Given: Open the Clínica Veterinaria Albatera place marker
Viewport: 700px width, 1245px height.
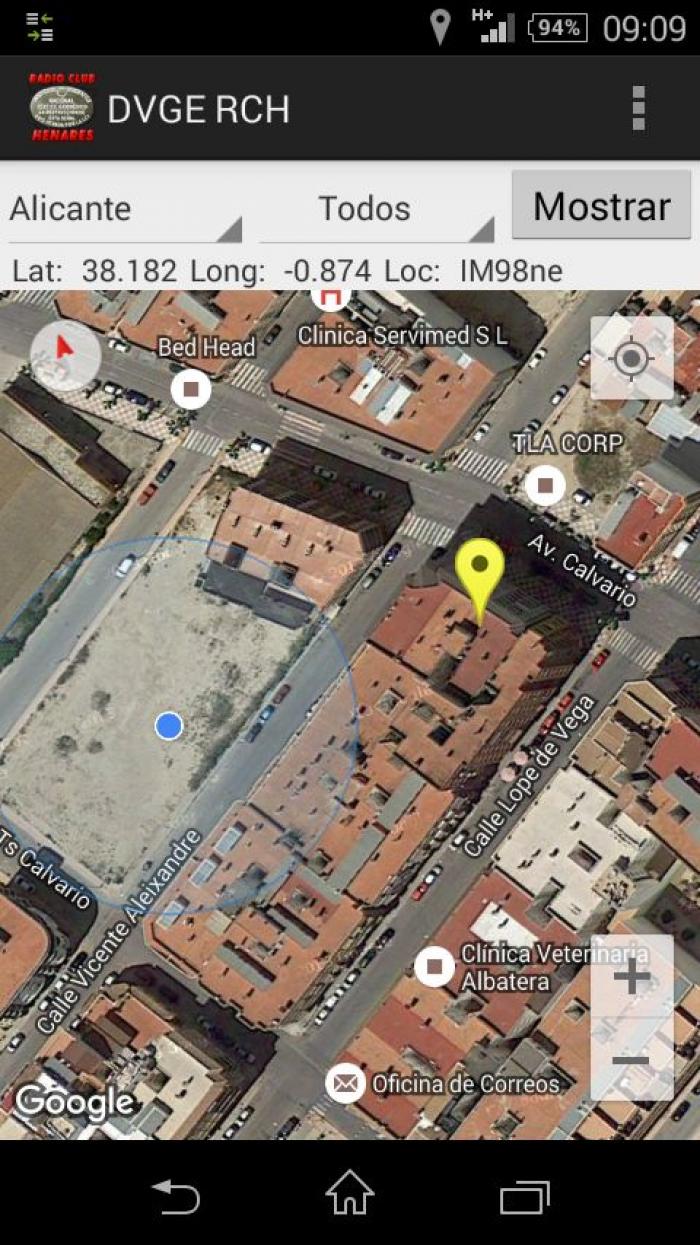Looking at the screenshot, I should 435,967.
